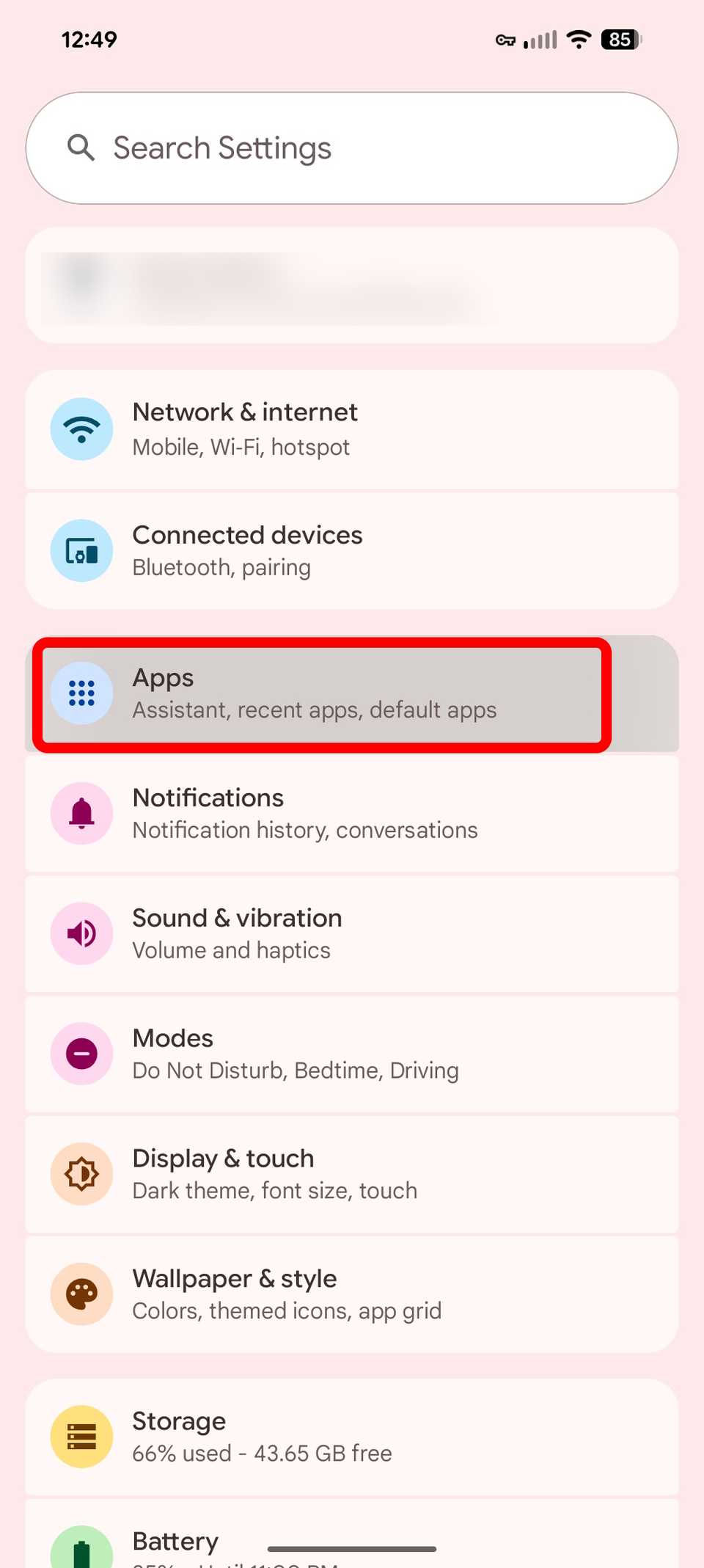704x1568 pixels.
Task: Go to Display & touch
Action: click(x=352, y=1174)
